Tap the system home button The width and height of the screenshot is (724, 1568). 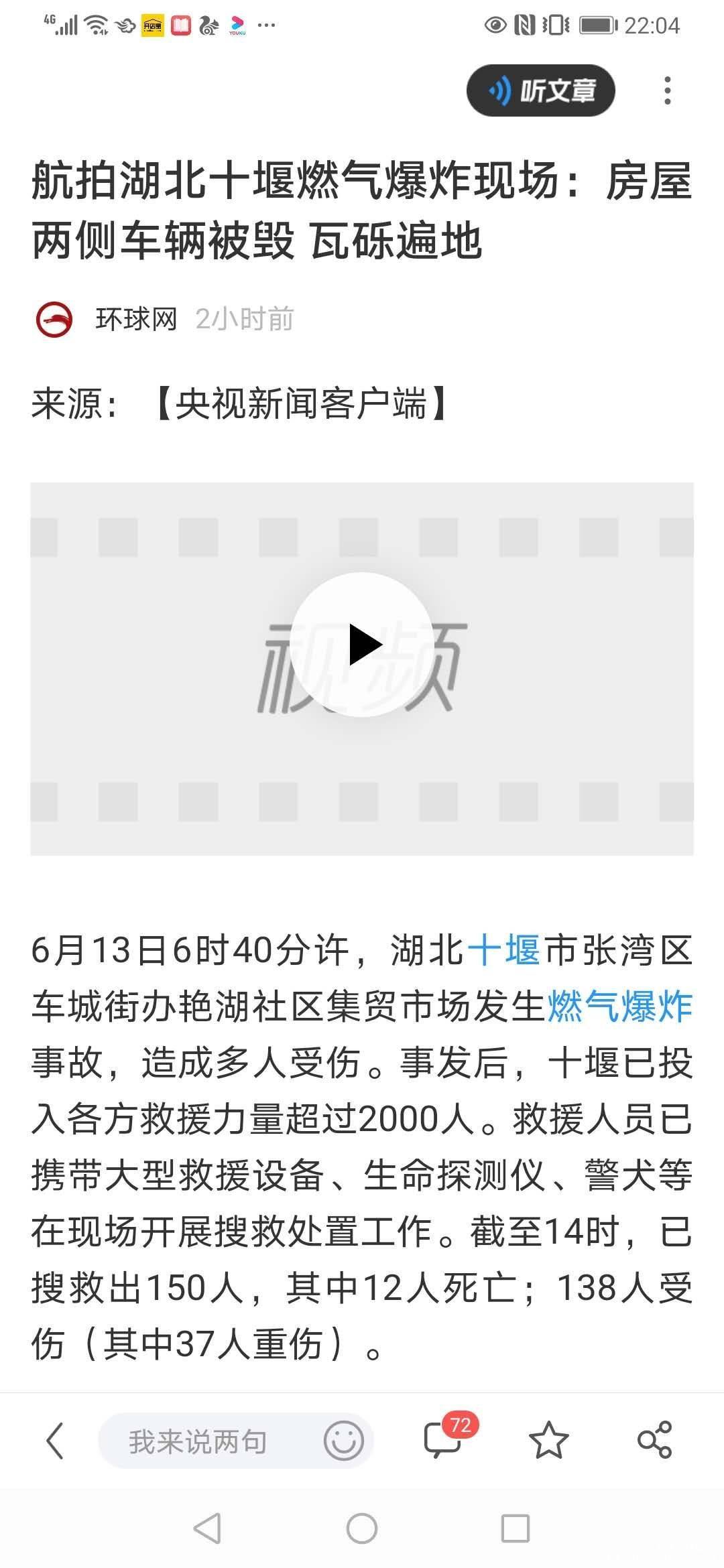click(362, 1529)
